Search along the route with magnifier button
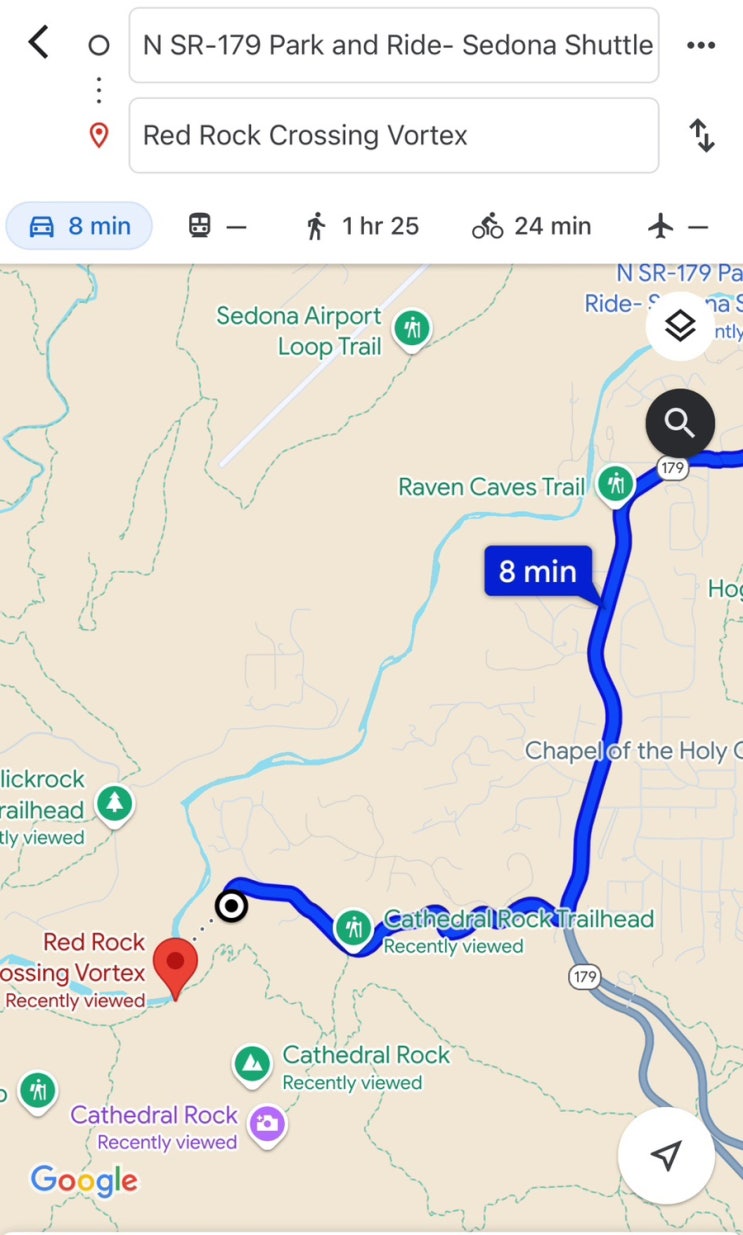743x1235 pixels. 680,423
